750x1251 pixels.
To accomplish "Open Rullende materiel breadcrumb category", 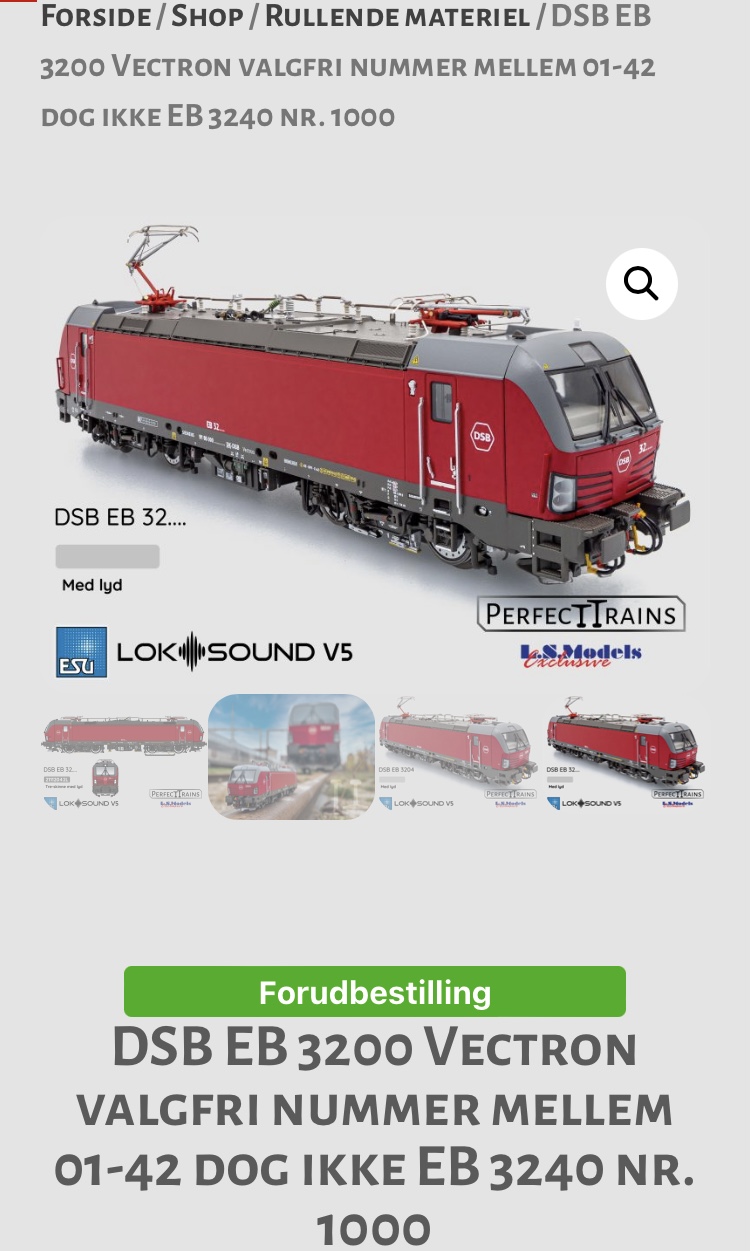I will coord(397,17).
